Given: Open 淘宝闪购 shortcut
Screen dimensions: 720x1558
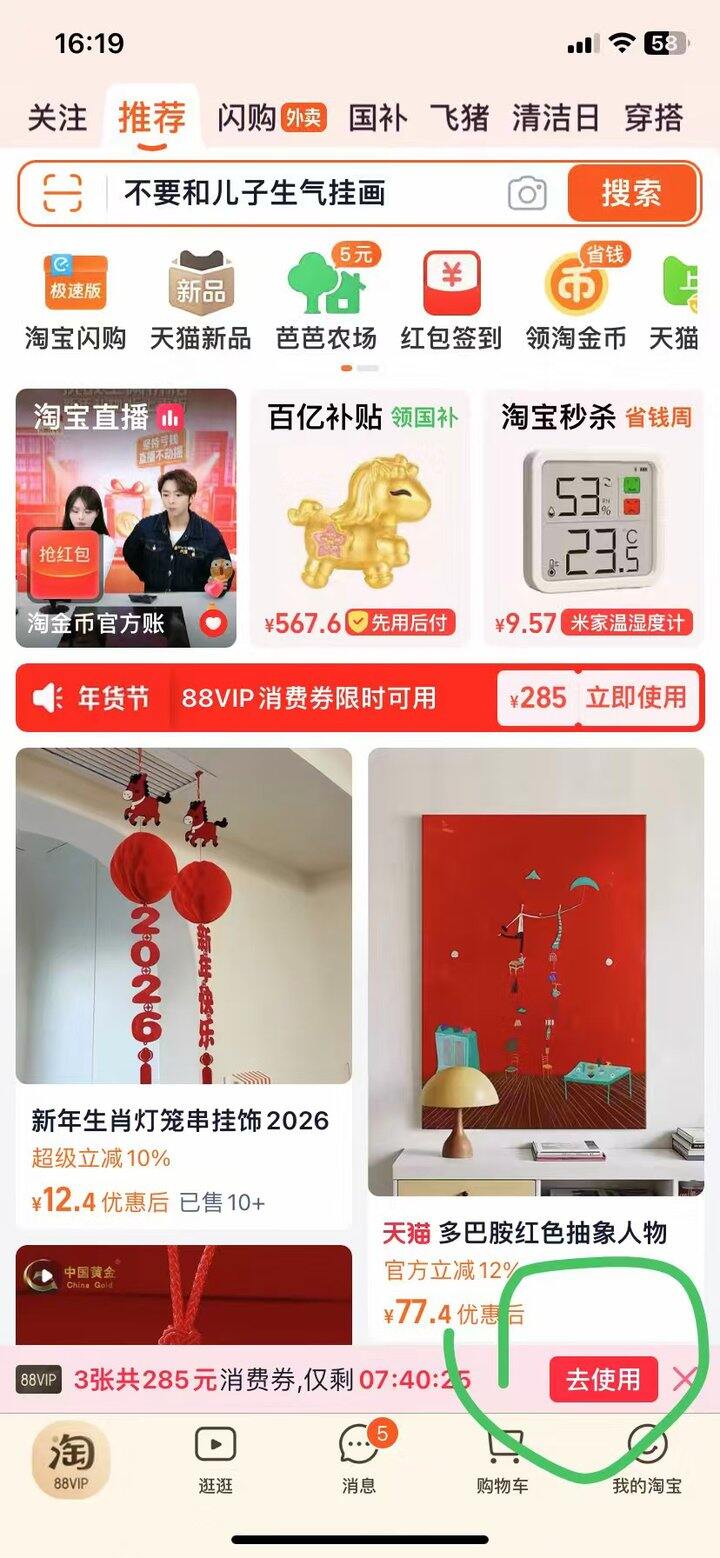Looking at the screenshot, I should pyautogui.click(x=76, y=301).
